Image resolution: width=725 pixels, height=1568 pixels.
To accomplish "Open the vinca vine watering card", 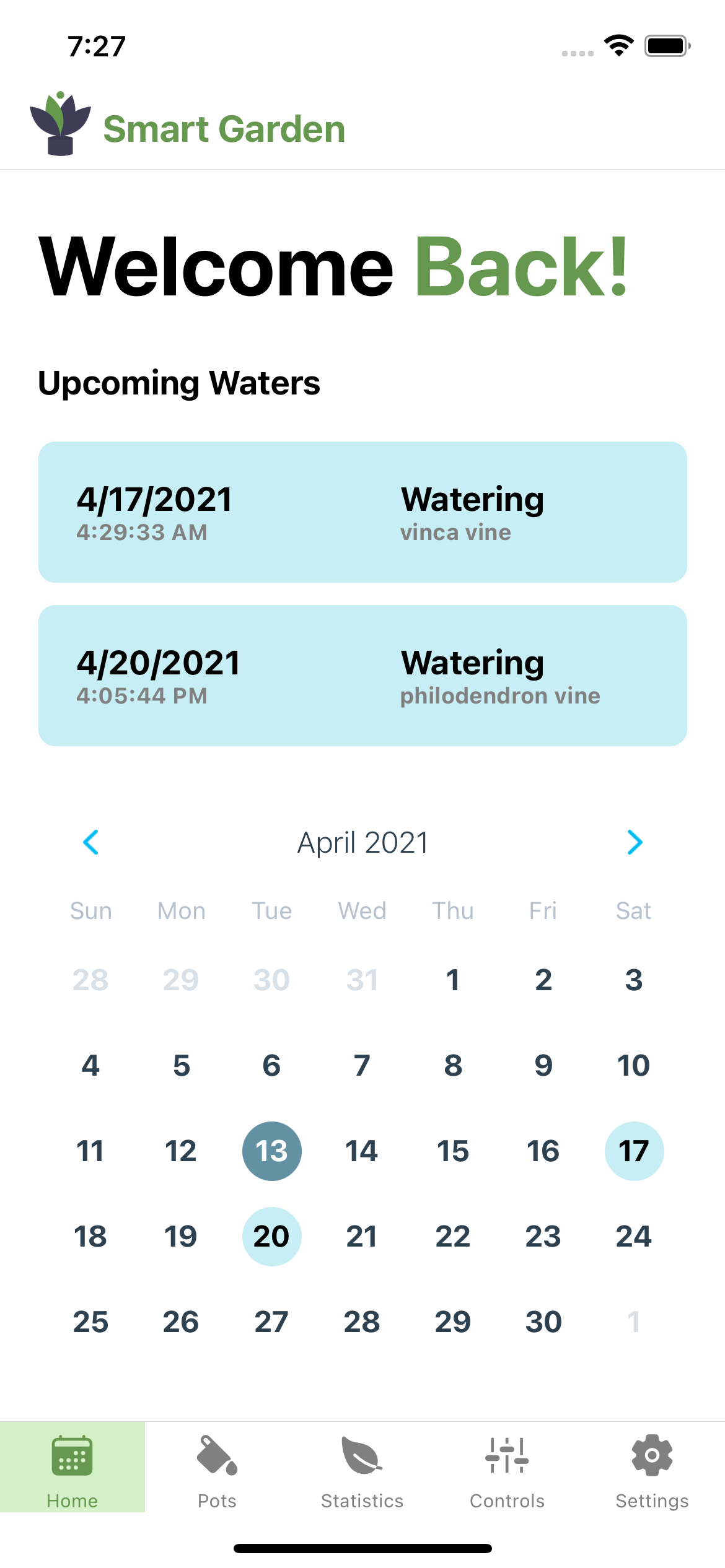I will (362, 512).
